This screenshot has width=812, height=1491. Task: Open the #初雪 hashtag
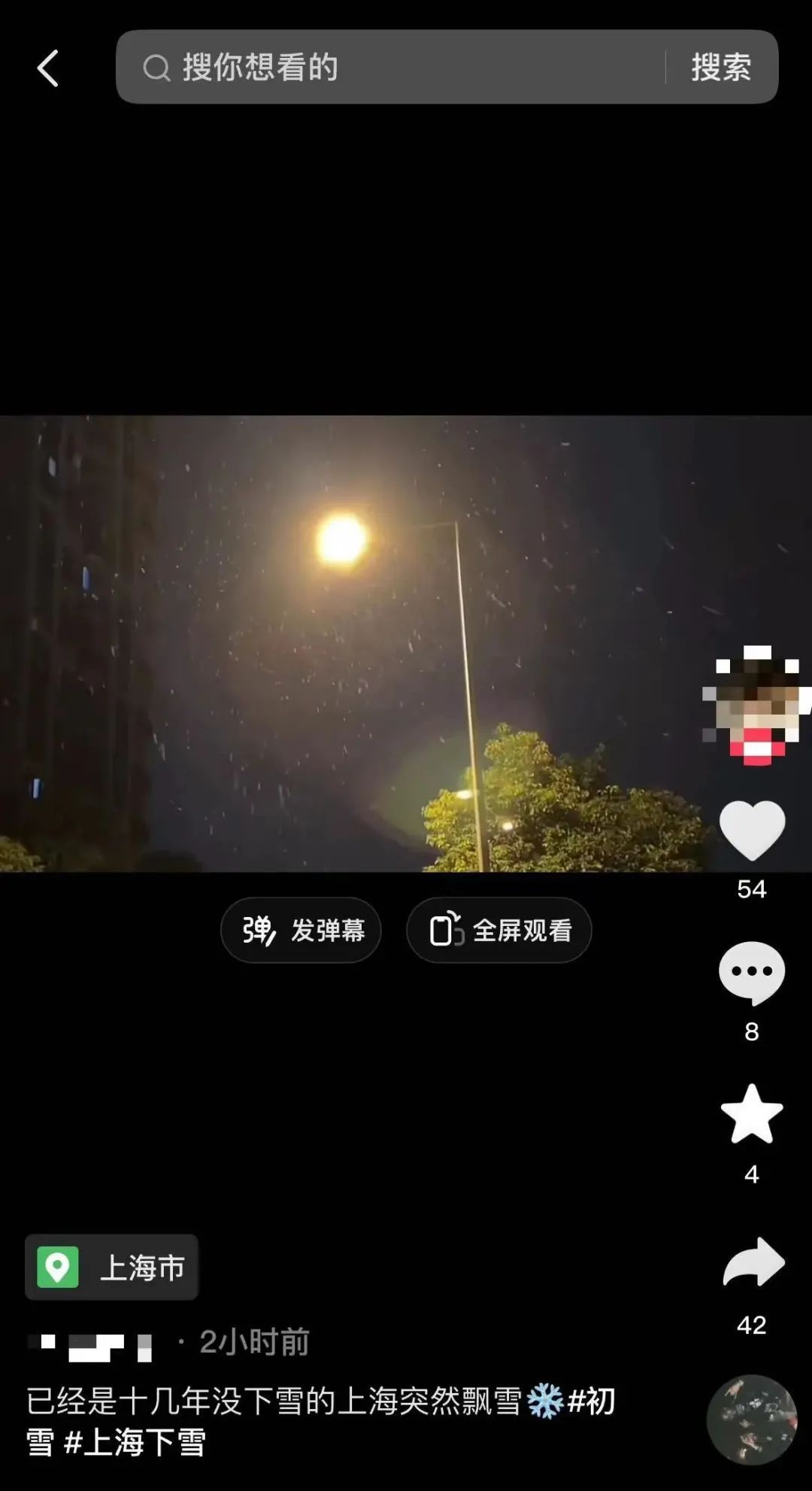pyautogui.click(x=592, y=1401)
